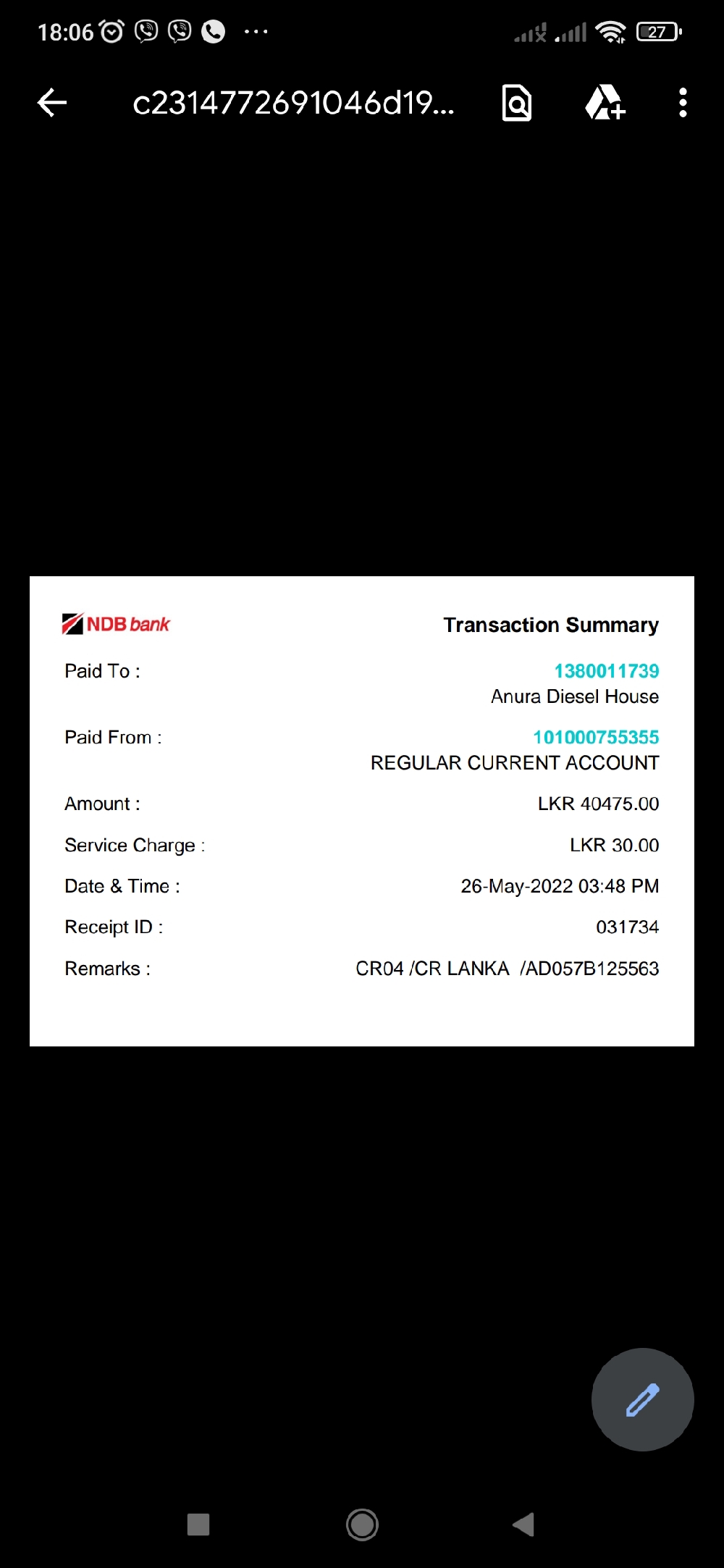Tap the system back triangle button
The image size is (724, 1568).
523,1524
